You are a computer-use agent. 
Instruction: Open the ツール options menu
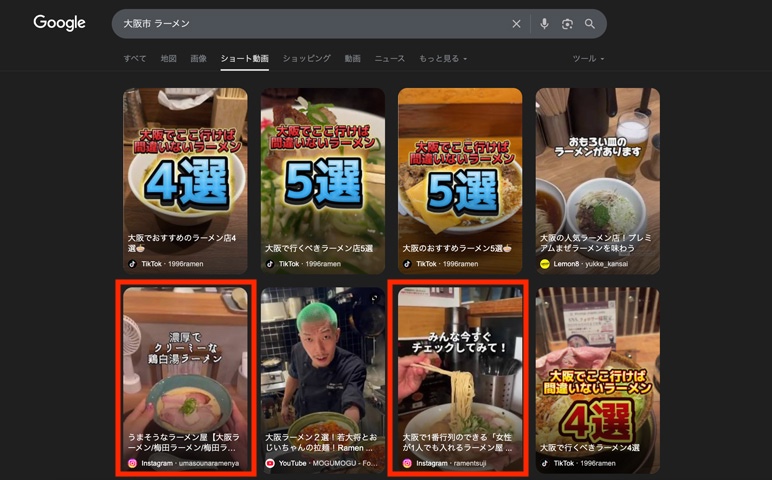click(588, 59)
